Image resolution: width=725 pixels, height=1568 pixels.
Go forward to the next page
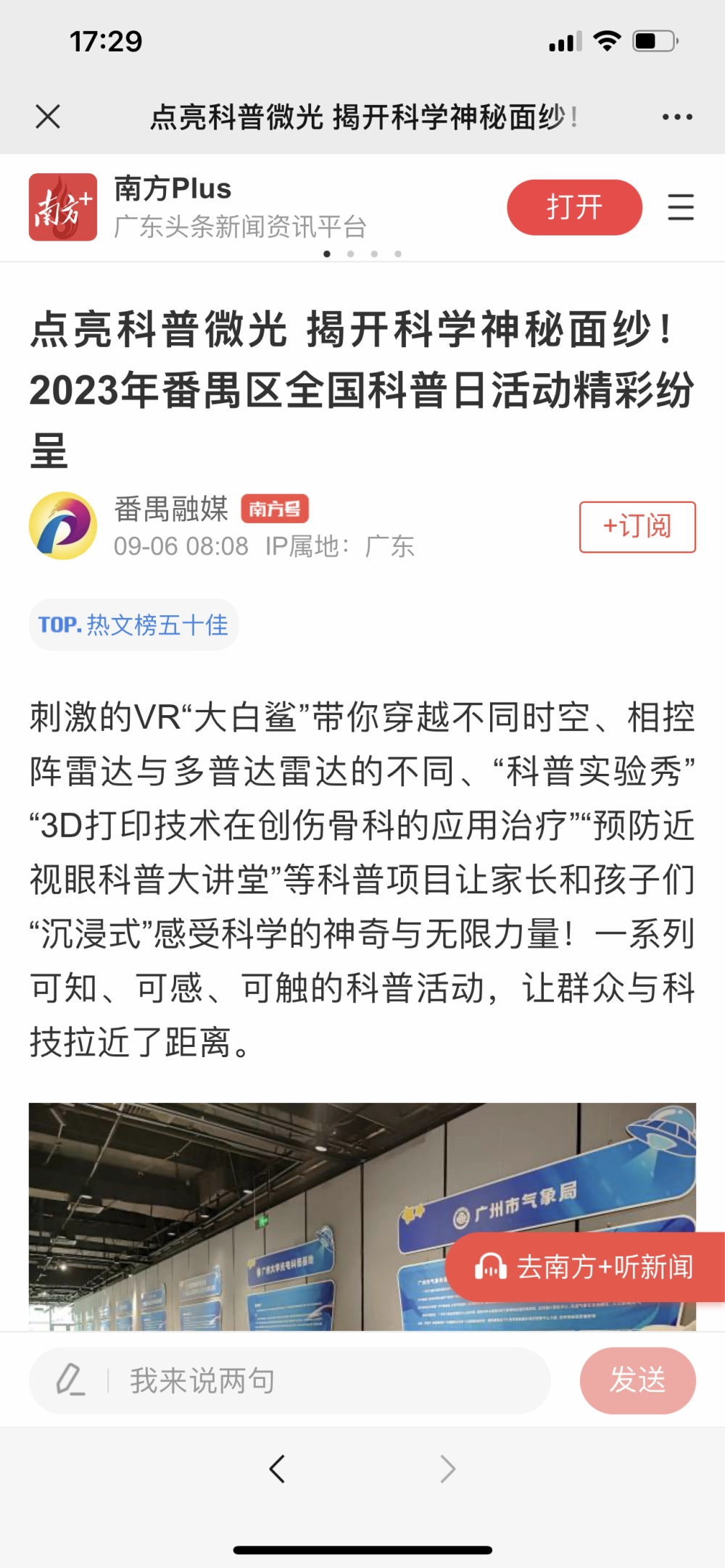click(x=448, y=1469)
